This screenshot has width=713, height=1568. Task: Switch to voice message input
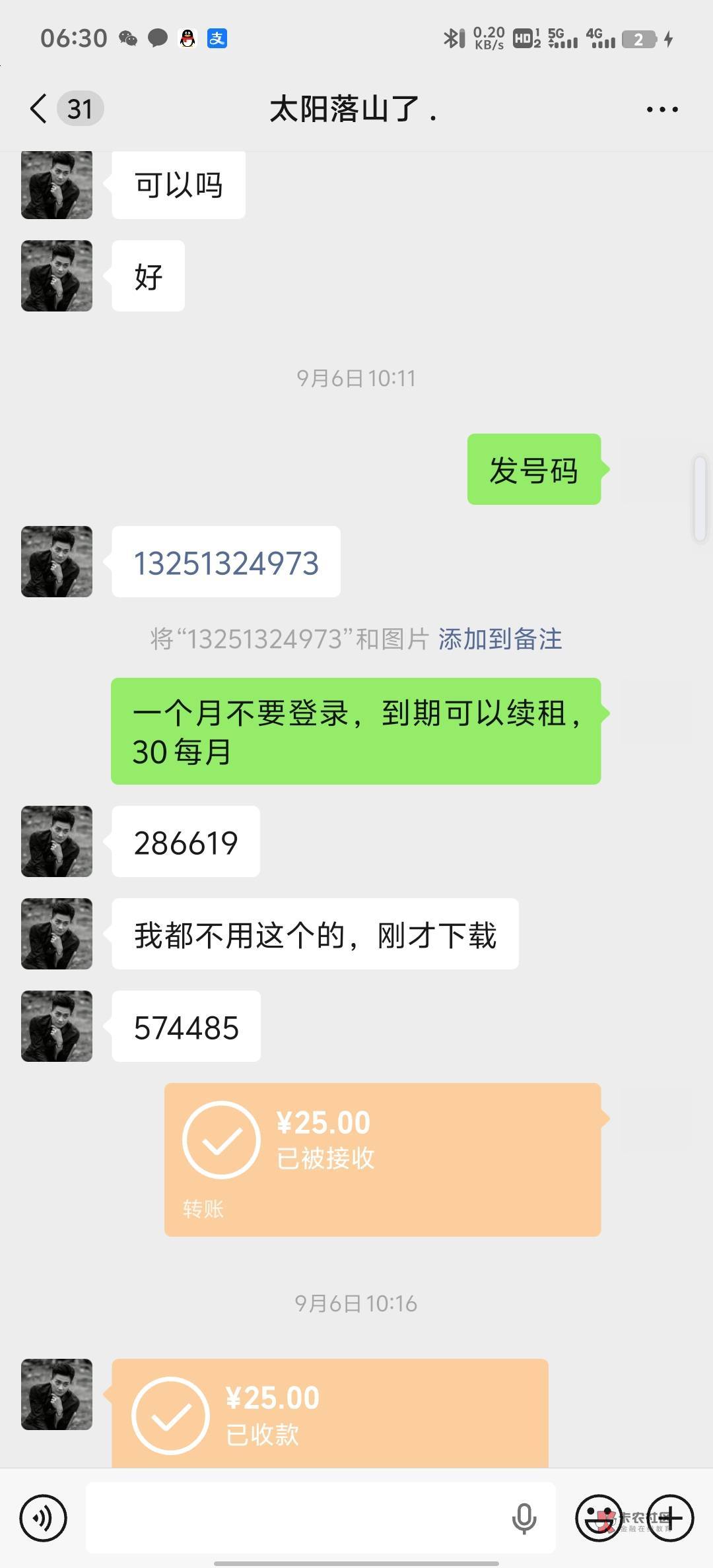pos(44,1519)
